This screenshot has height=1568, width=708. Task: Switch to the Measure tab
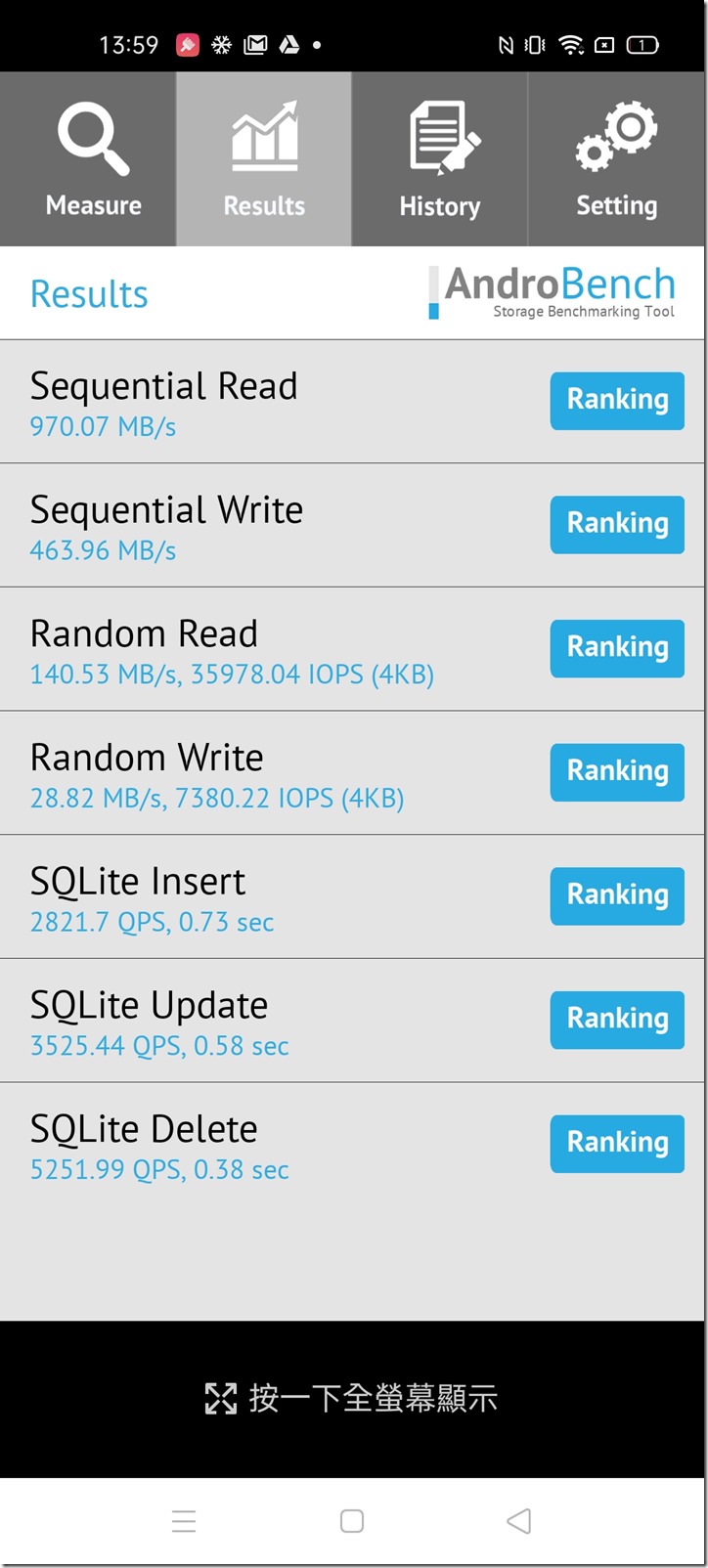(93, 159)
